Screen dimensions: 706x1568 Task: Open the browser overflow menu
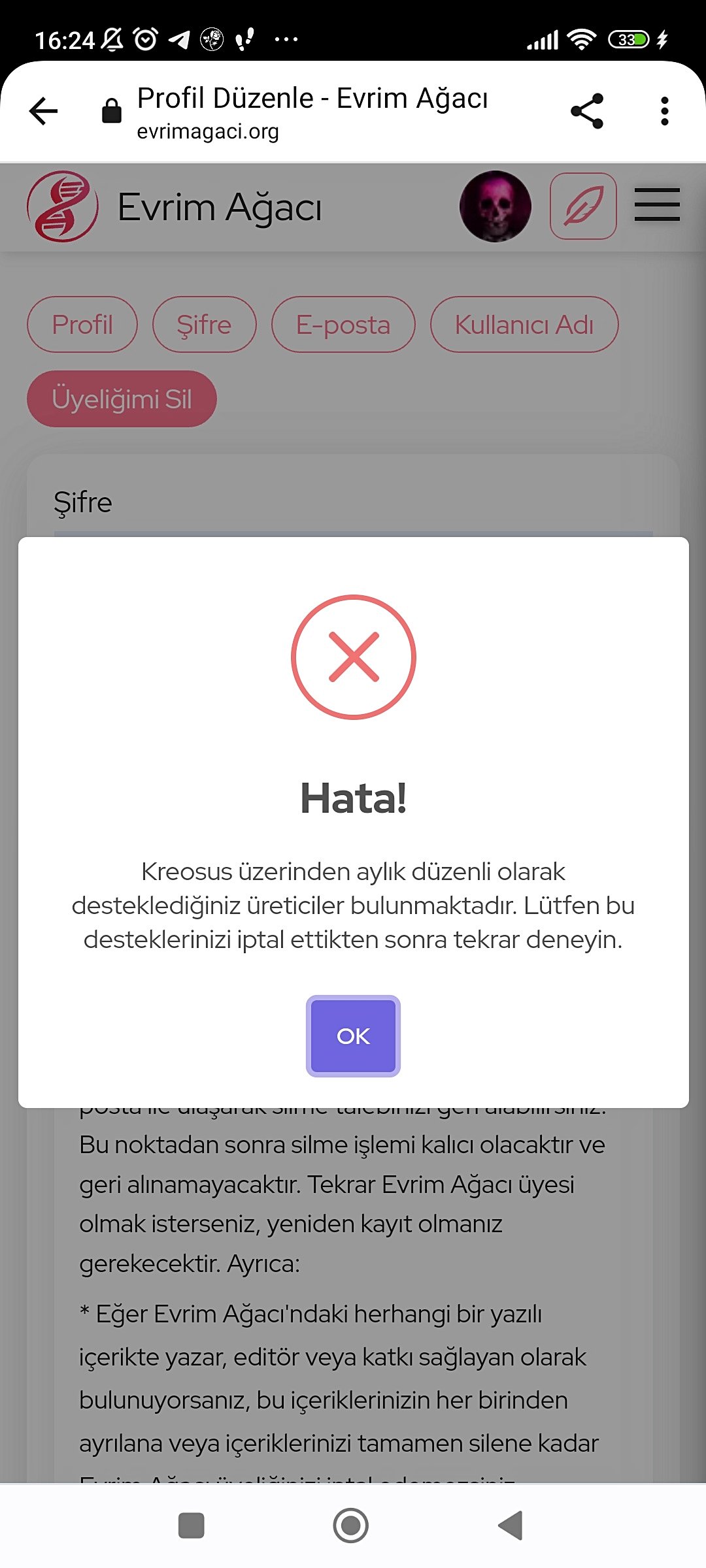point(664,111)
